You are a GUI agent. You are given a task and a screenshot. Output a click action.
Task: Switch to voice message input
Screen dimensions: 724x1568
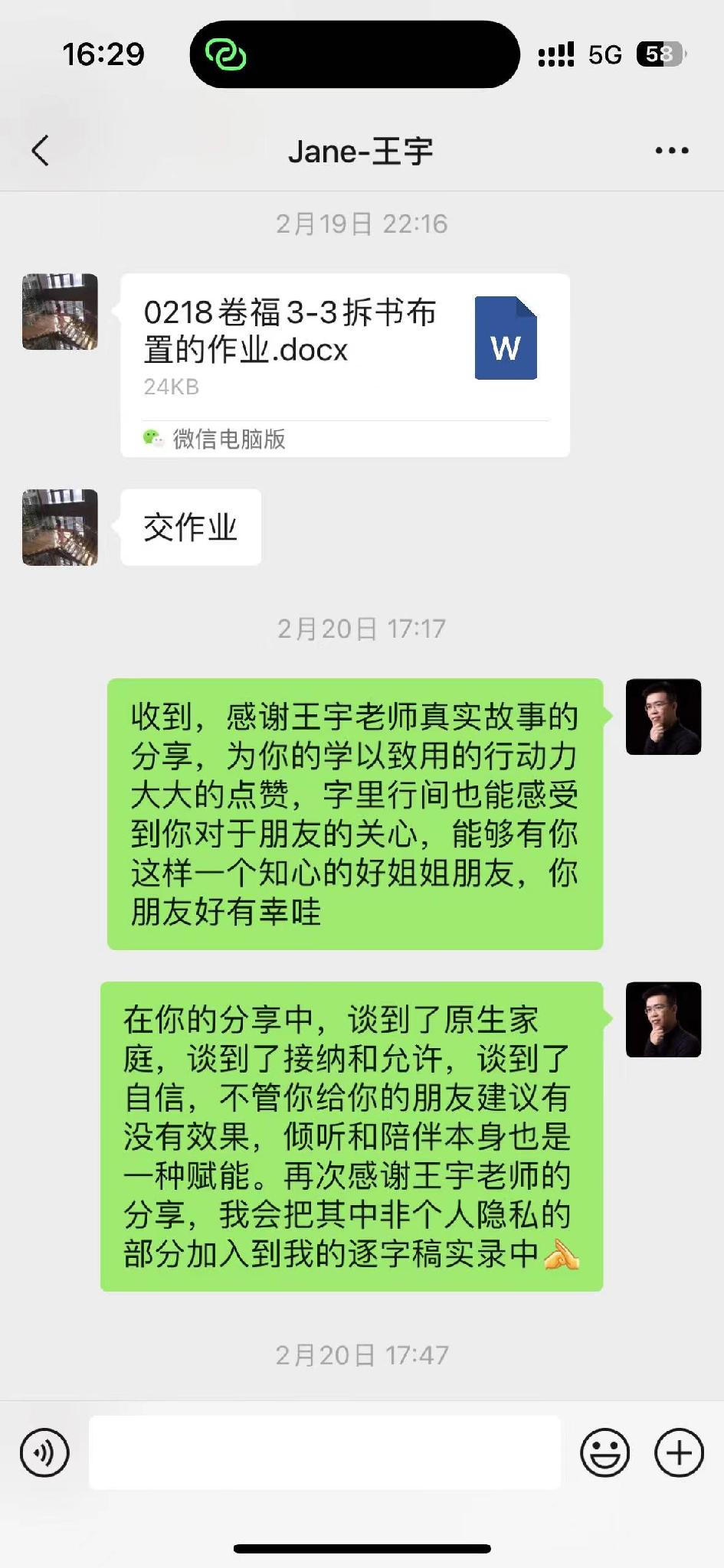pyautogui.click(x=44, y=1452)
